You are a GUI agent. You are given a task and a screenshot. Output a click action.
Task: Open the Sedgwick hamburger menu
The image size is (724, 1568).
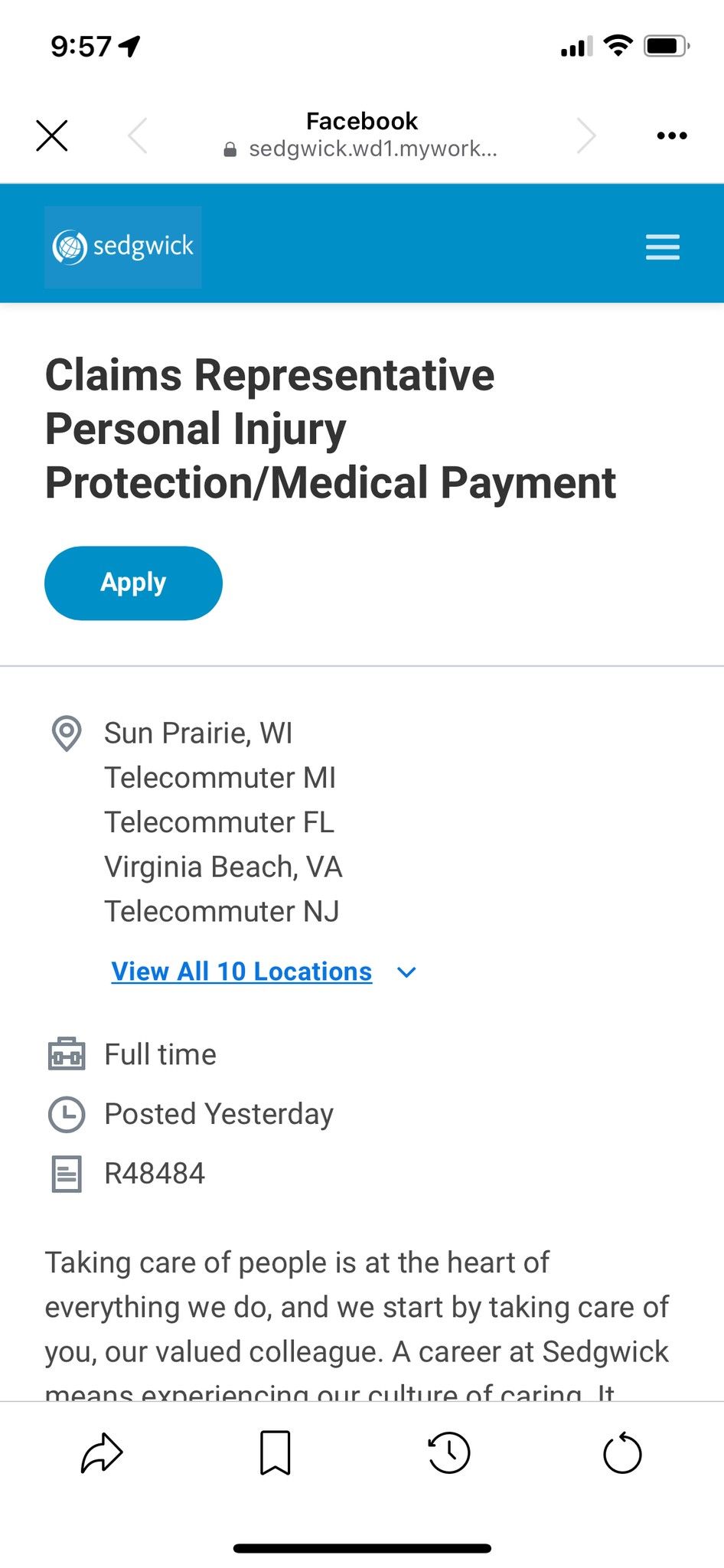663,247
